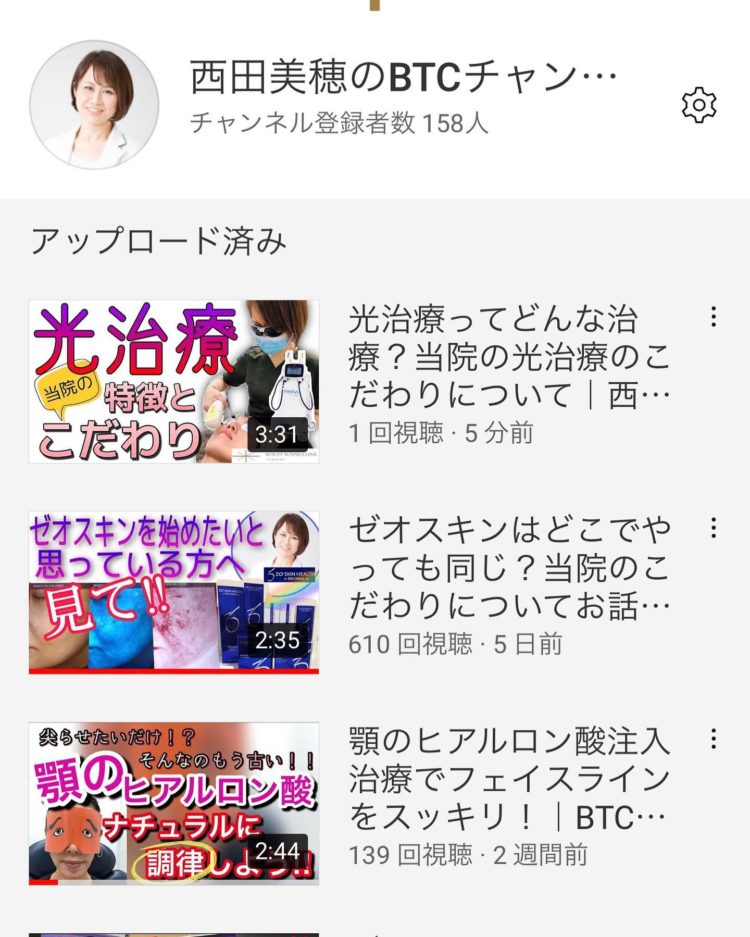750x937 pixels.
Task: Play the 光治療 video thumbnail
Action: click(174, 381)
